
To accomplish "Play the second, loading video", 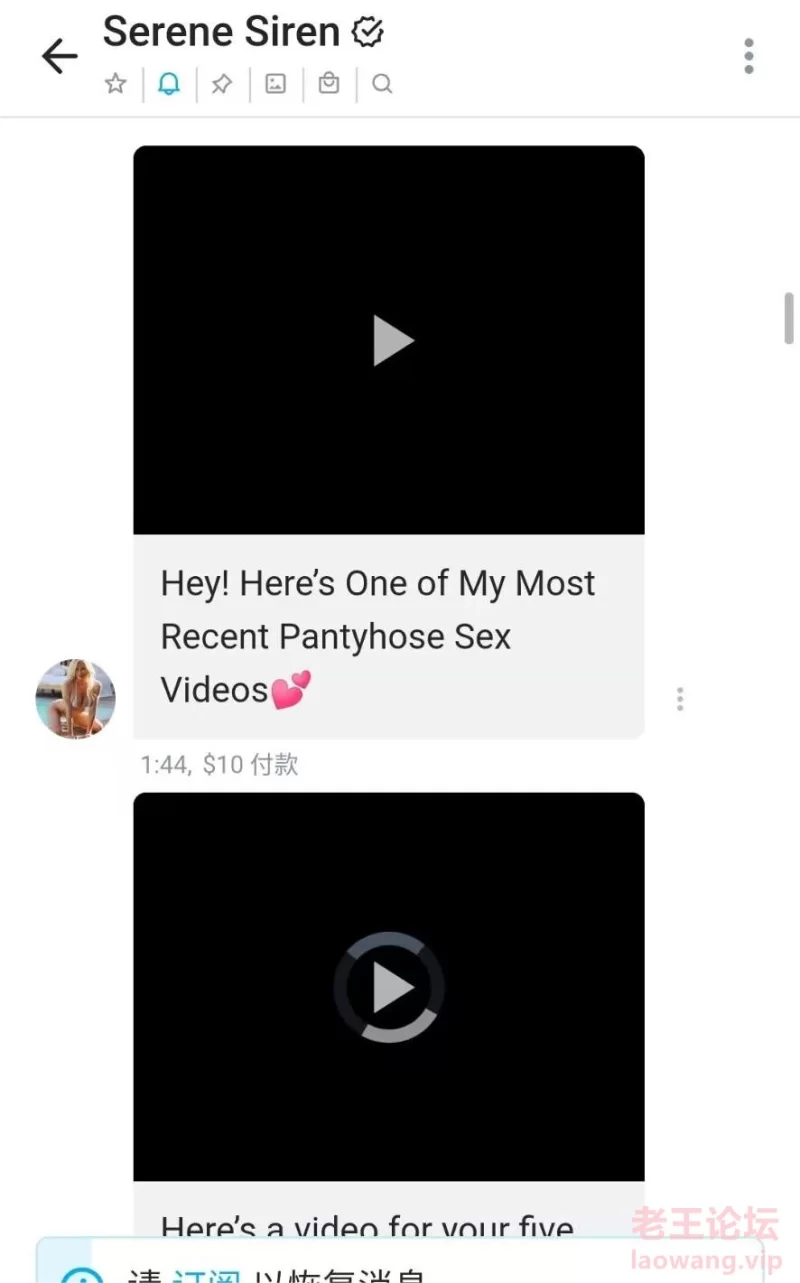I will tap(389, 987).
